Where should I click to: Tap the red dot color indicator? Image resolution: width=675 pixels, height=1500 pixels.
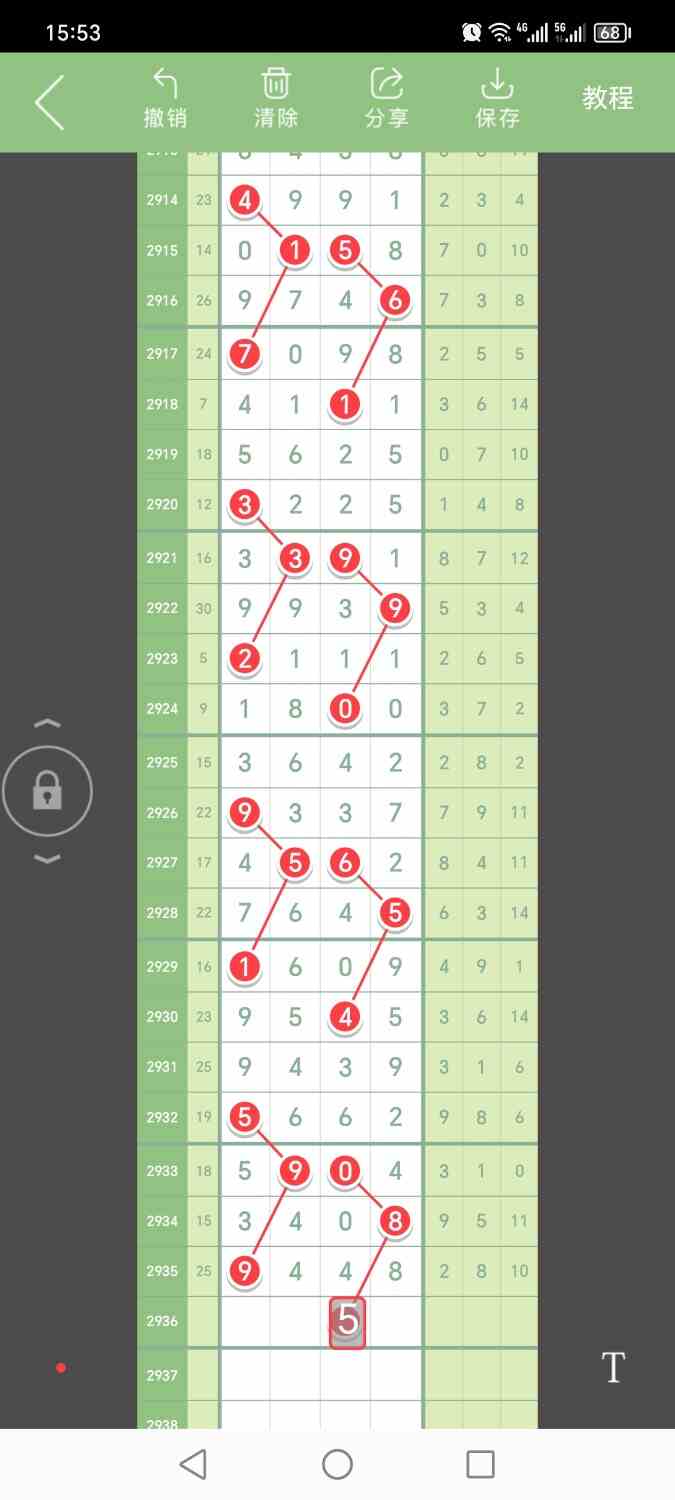pos(61,1368)
